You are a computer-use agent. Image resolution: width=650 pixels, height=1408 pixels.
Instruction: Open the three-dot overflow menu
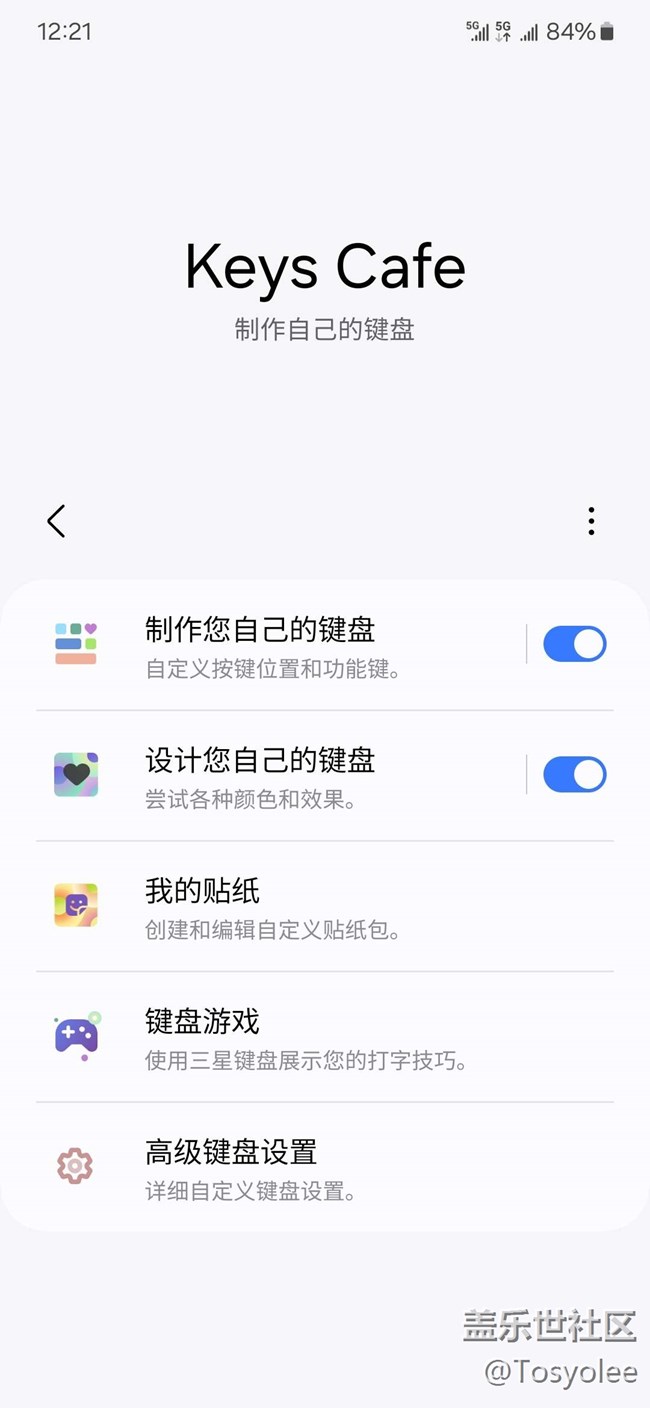pyautogui.click(x=591, y=521)
